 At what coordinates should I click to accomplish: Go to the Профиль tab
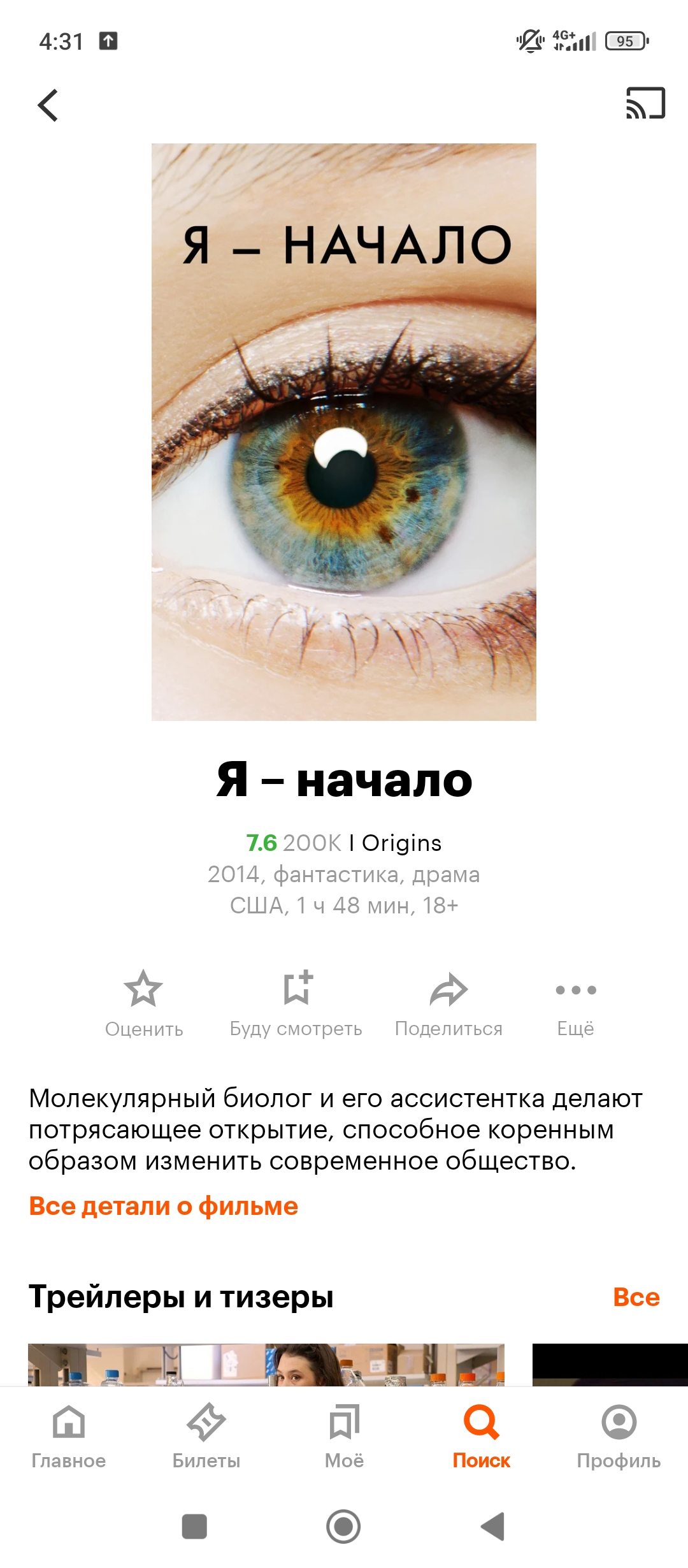tap(619, 1435)
